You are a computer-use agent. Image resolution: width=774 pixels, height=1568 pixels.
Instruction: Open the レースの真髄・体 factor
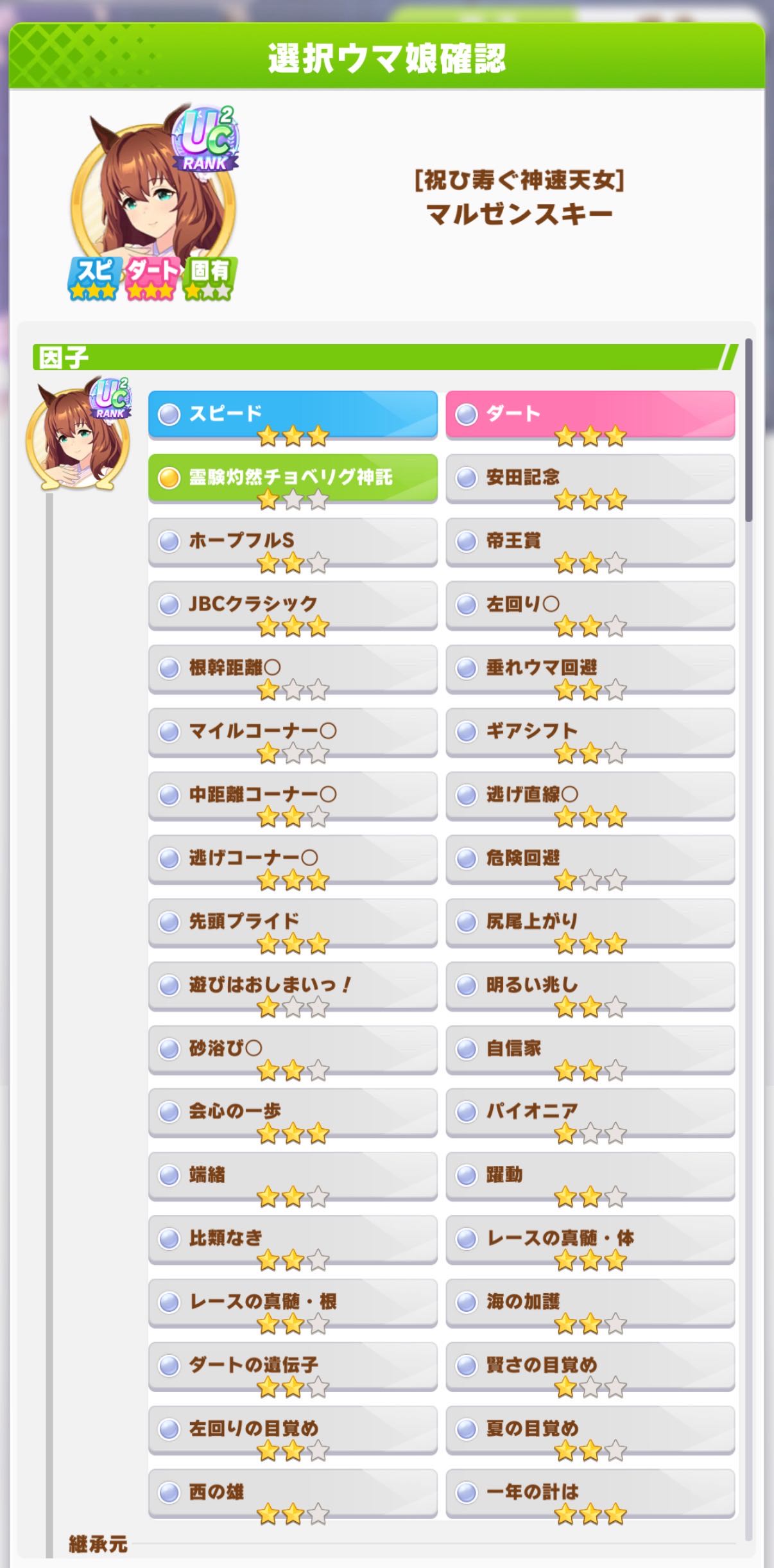590,1239
